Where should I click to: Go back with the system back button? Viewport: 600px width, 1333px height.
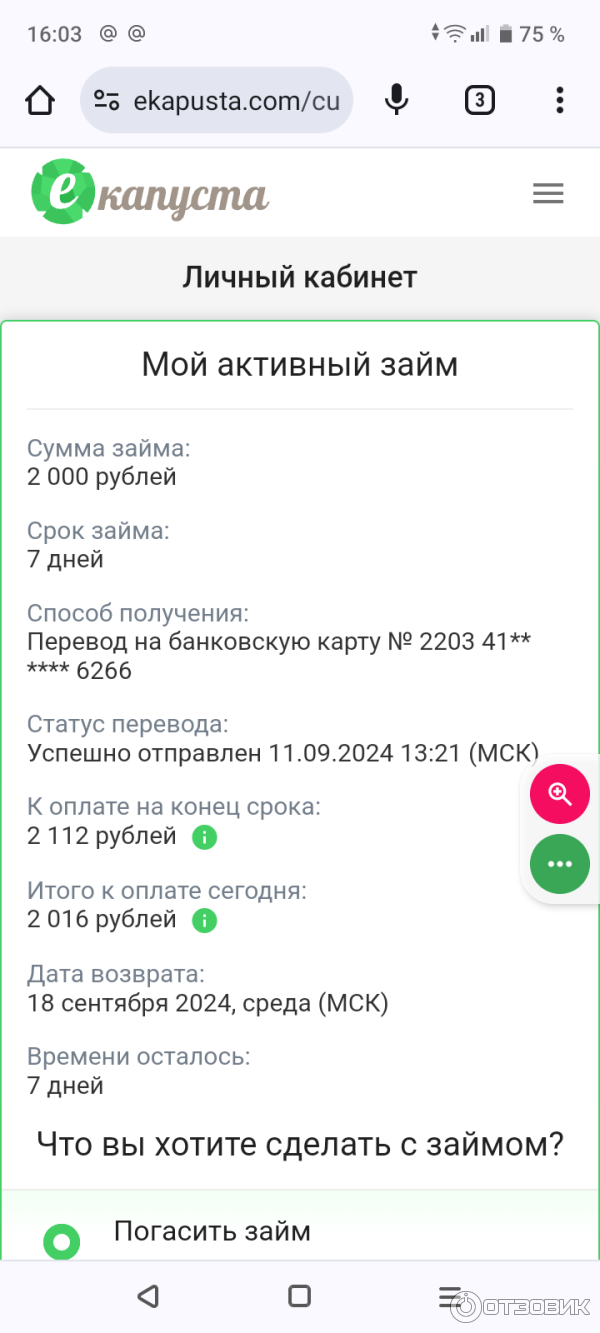click(x=148, y=1297)
